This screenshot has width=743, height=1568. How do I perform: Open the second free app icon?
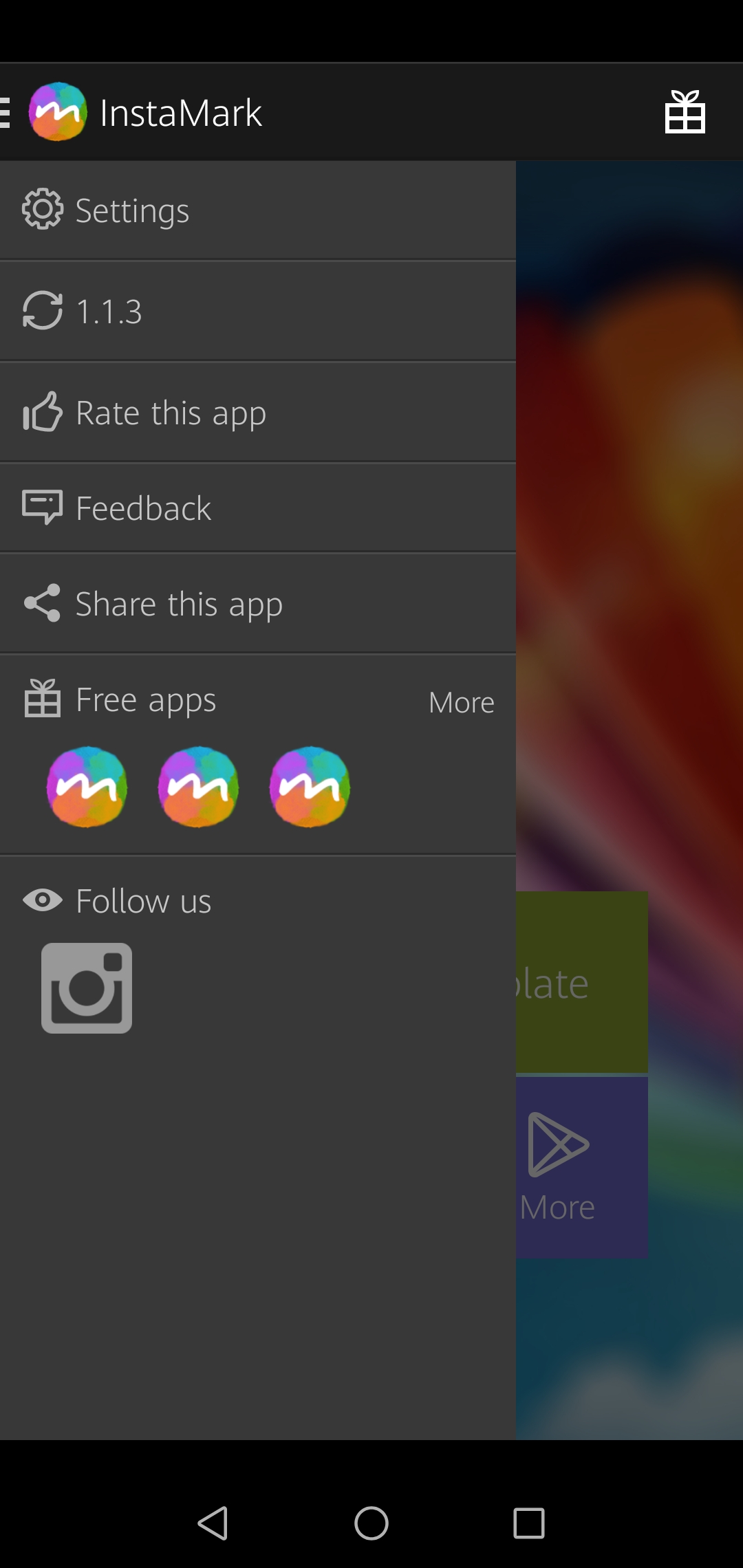pos(198,787)
